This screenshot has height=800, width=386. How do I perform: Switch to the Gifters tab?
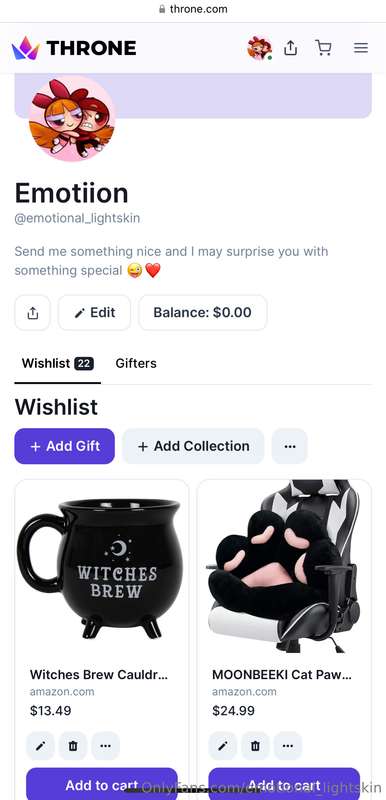point(136,363)
